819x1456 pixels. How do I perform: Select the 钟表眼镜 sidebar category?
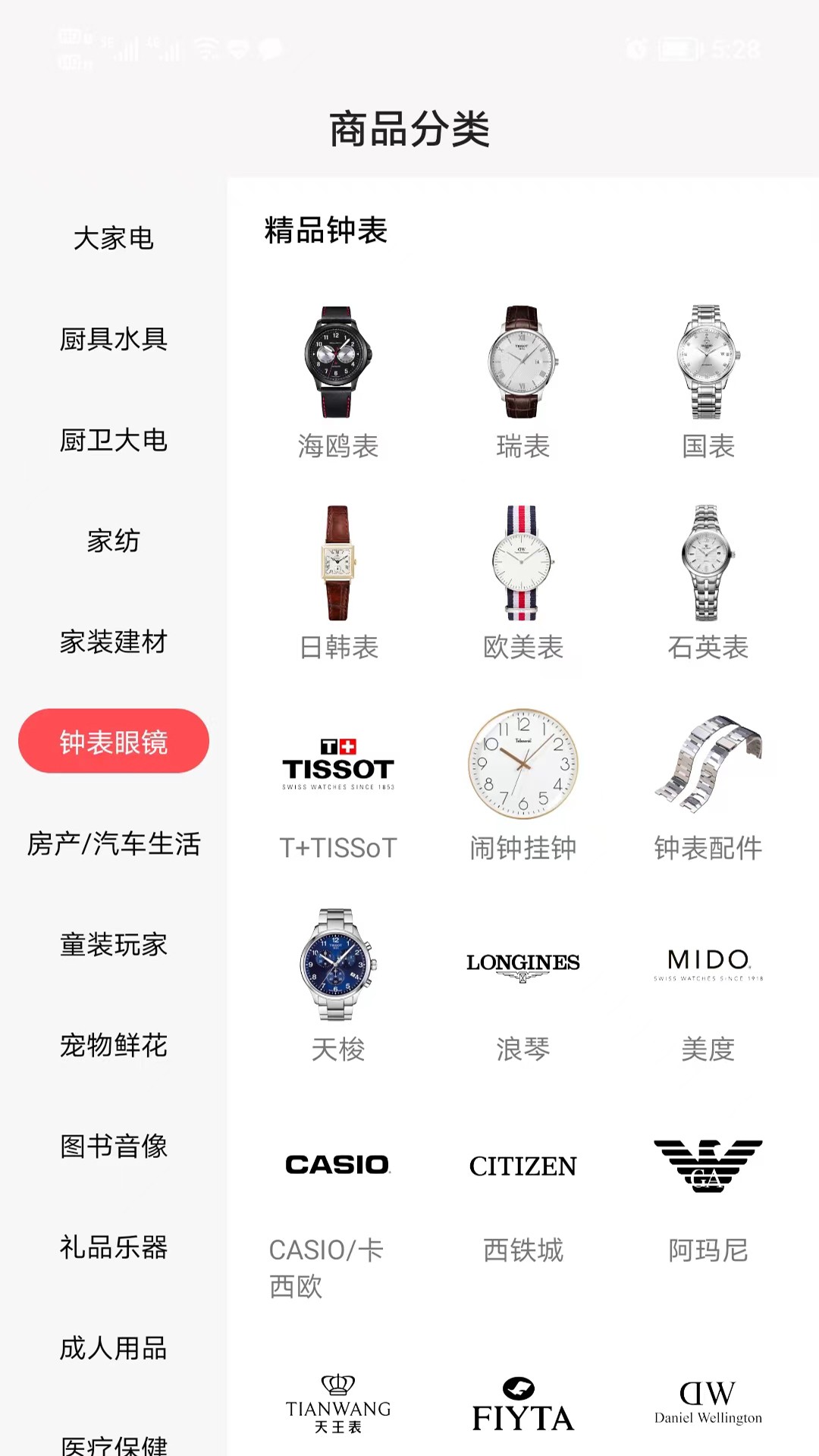pyautogui.click(x=113, y=742)
